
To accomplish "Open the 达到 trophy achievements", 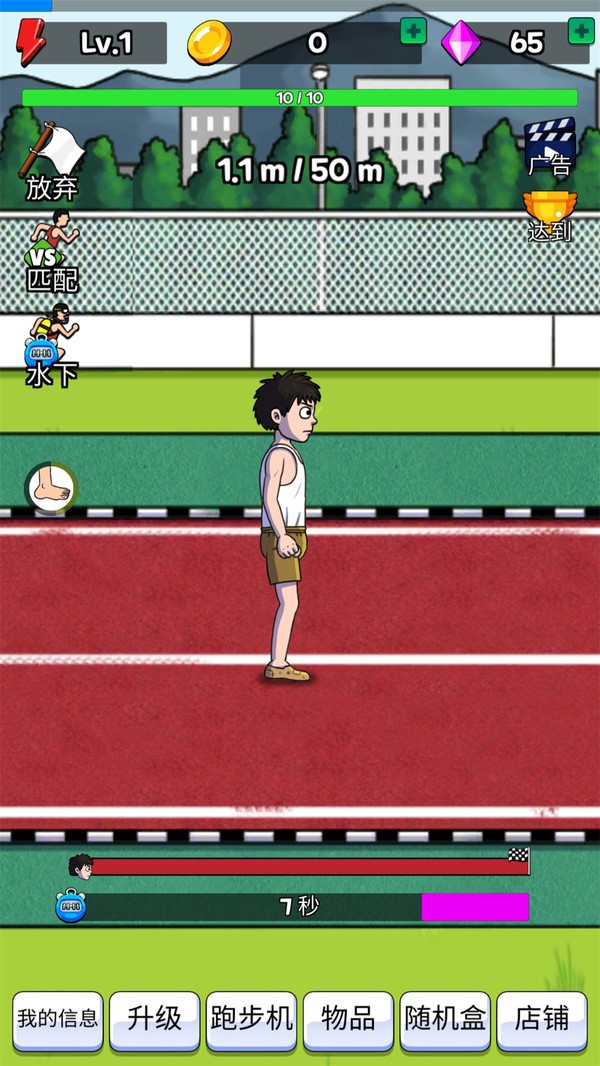I will coord(549,216).
